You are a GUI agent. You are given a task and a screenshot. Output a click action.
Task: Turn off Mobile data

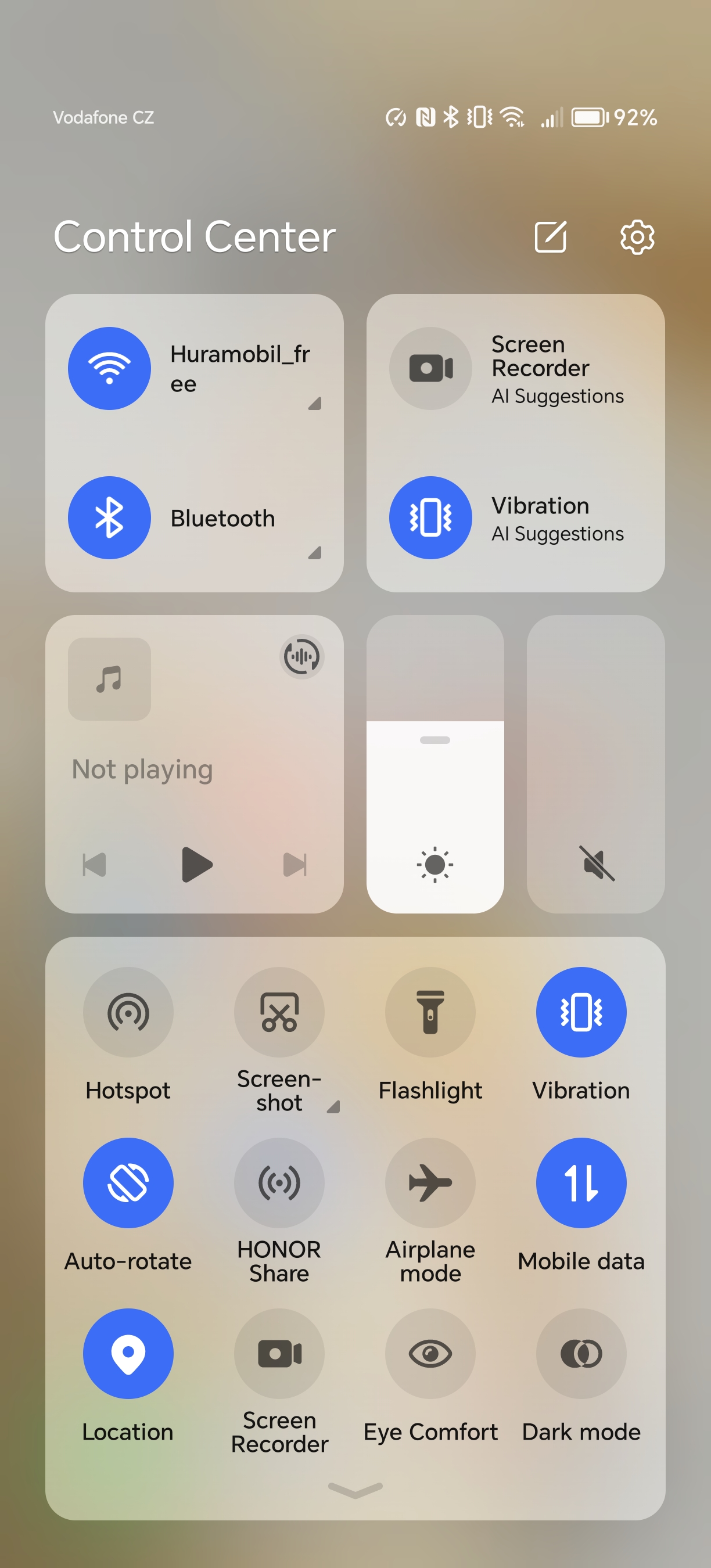581,1182
